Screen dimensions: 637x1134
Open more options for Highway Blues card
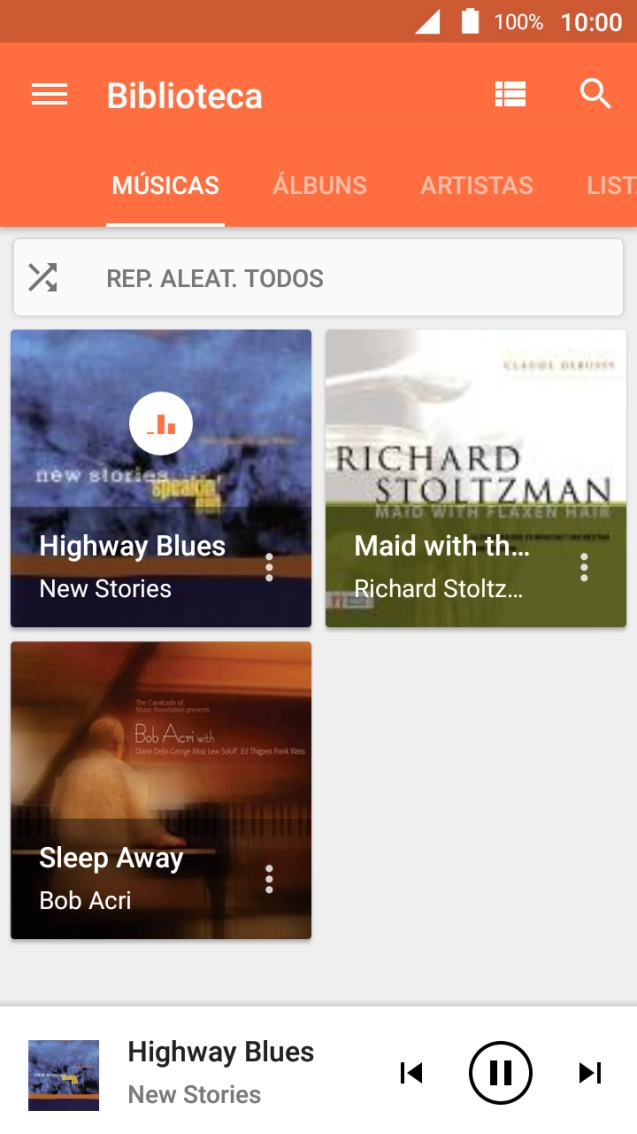[269, 568]
